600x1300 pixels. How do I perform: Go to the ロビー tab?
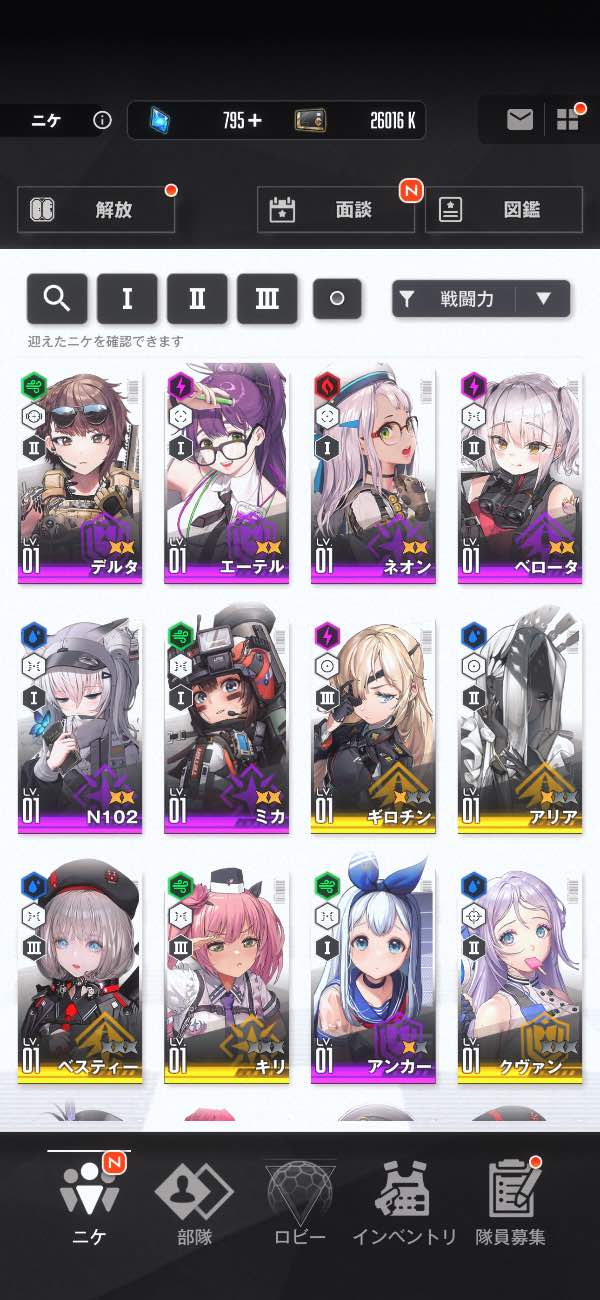click(x=300, y=1204)
